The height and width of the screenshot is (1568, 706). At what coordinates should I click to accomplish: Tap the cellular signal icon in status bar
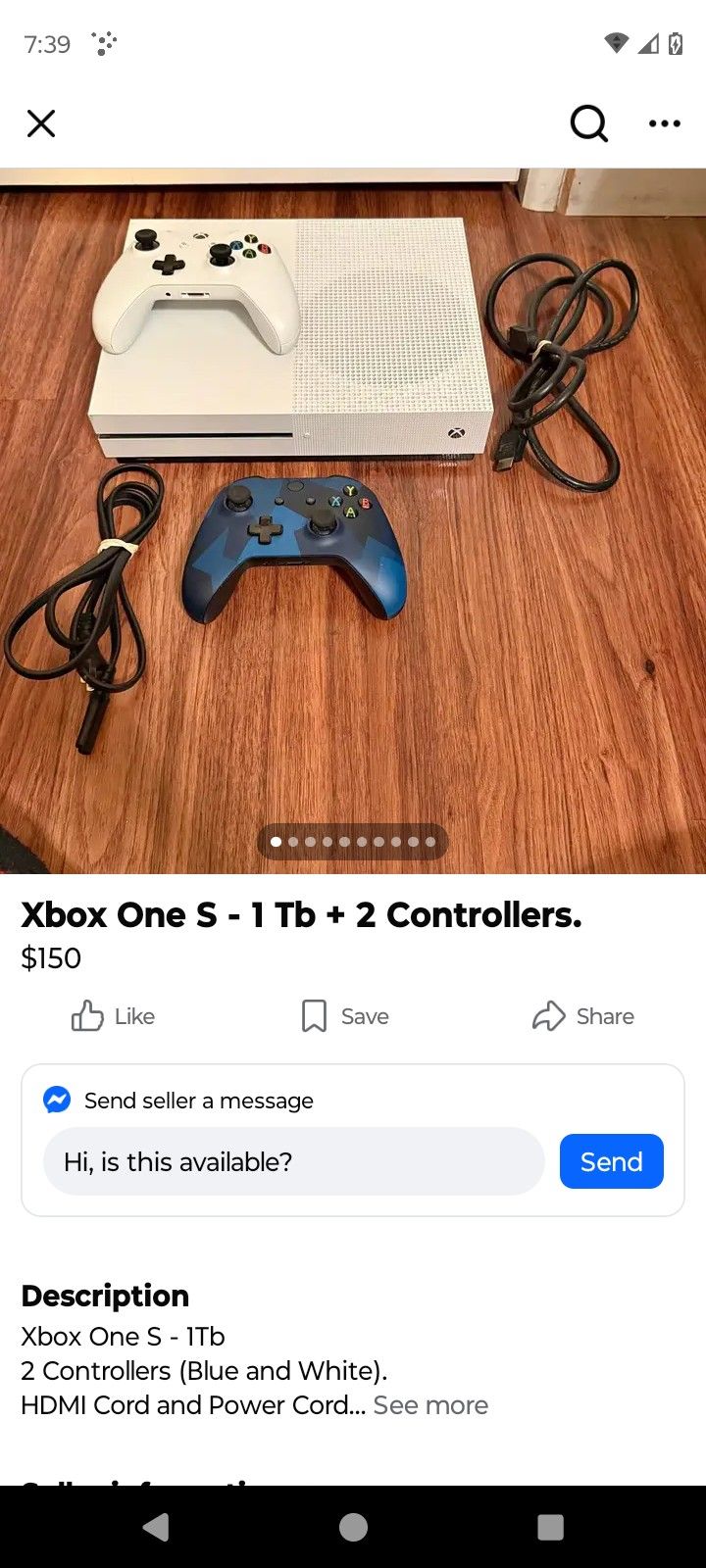(x=647, y=43)
